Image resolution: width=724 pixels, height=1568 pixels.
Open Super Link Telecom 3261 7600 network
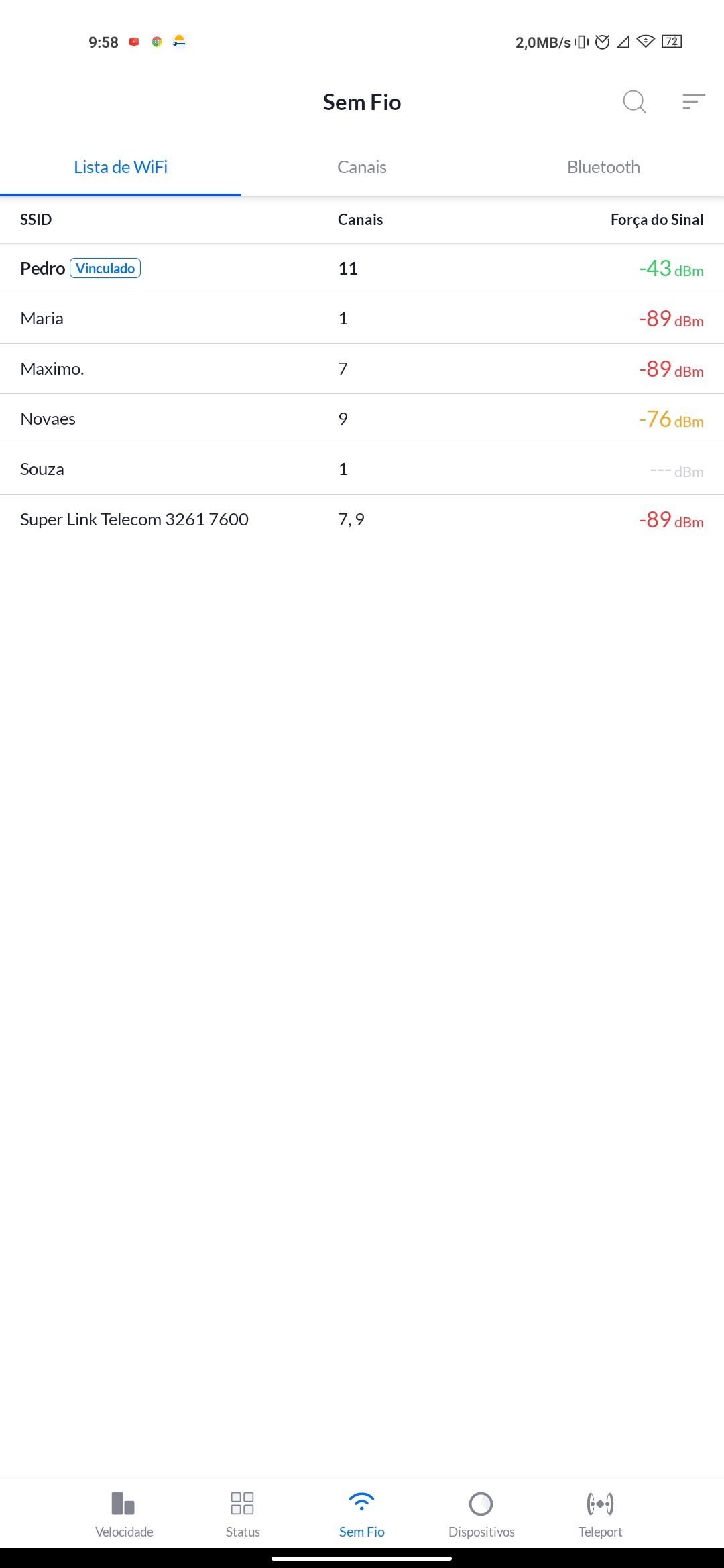[362, 520]
